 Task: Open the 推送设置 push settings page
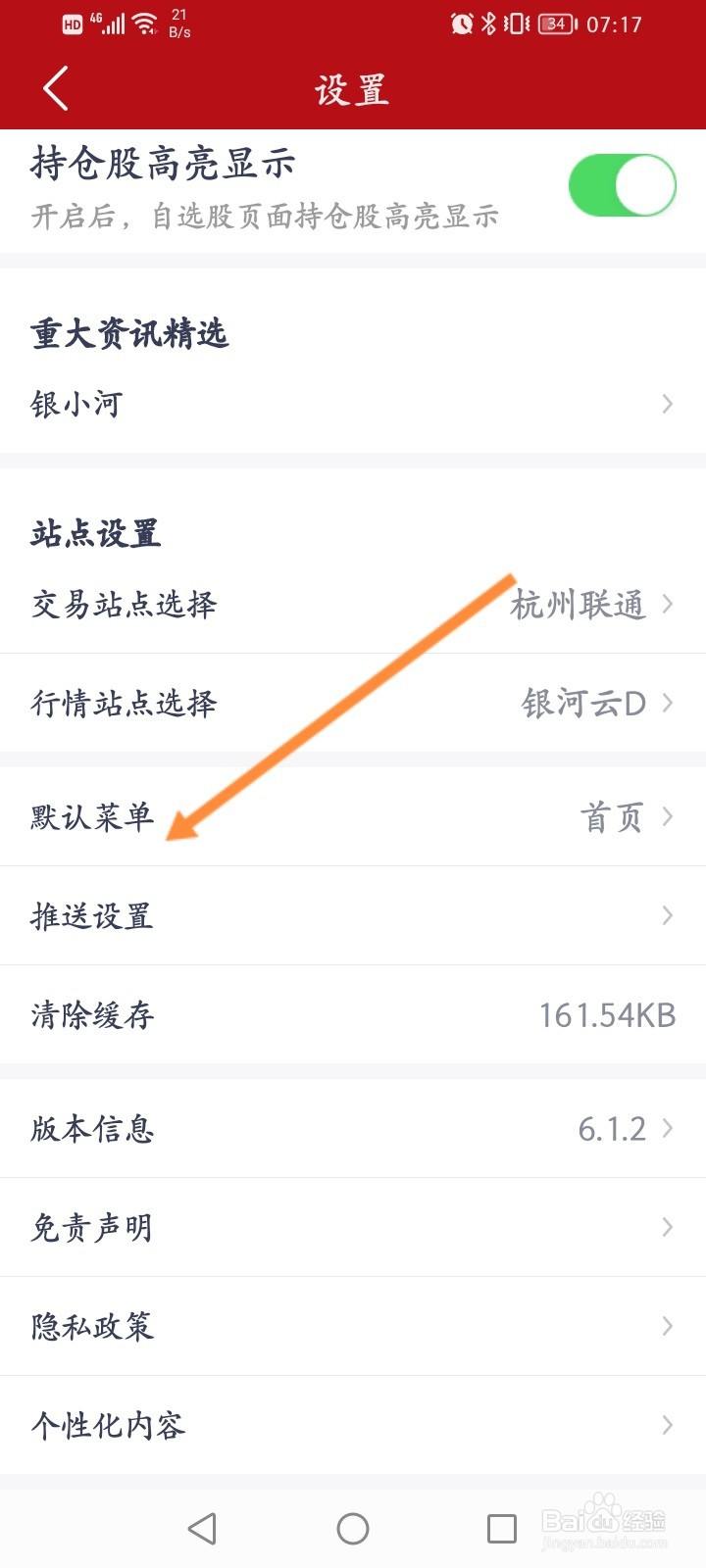[x=353, y=917]
